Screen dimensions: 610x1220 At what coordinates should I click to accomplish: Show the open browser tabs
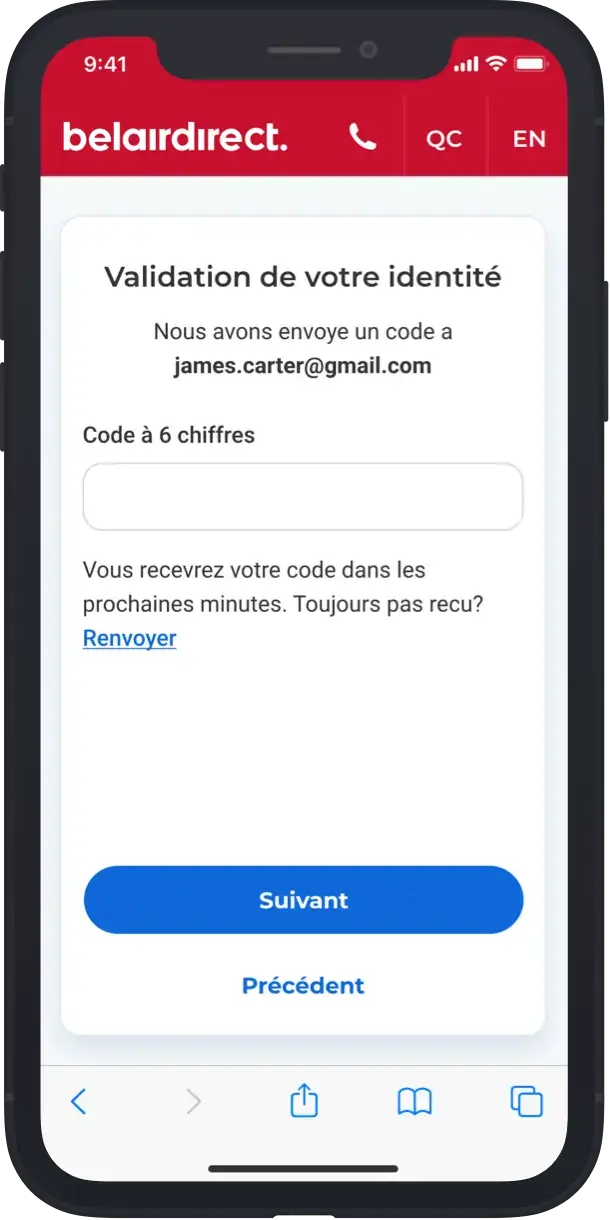pyautogui.click(x=526, y=1102)
